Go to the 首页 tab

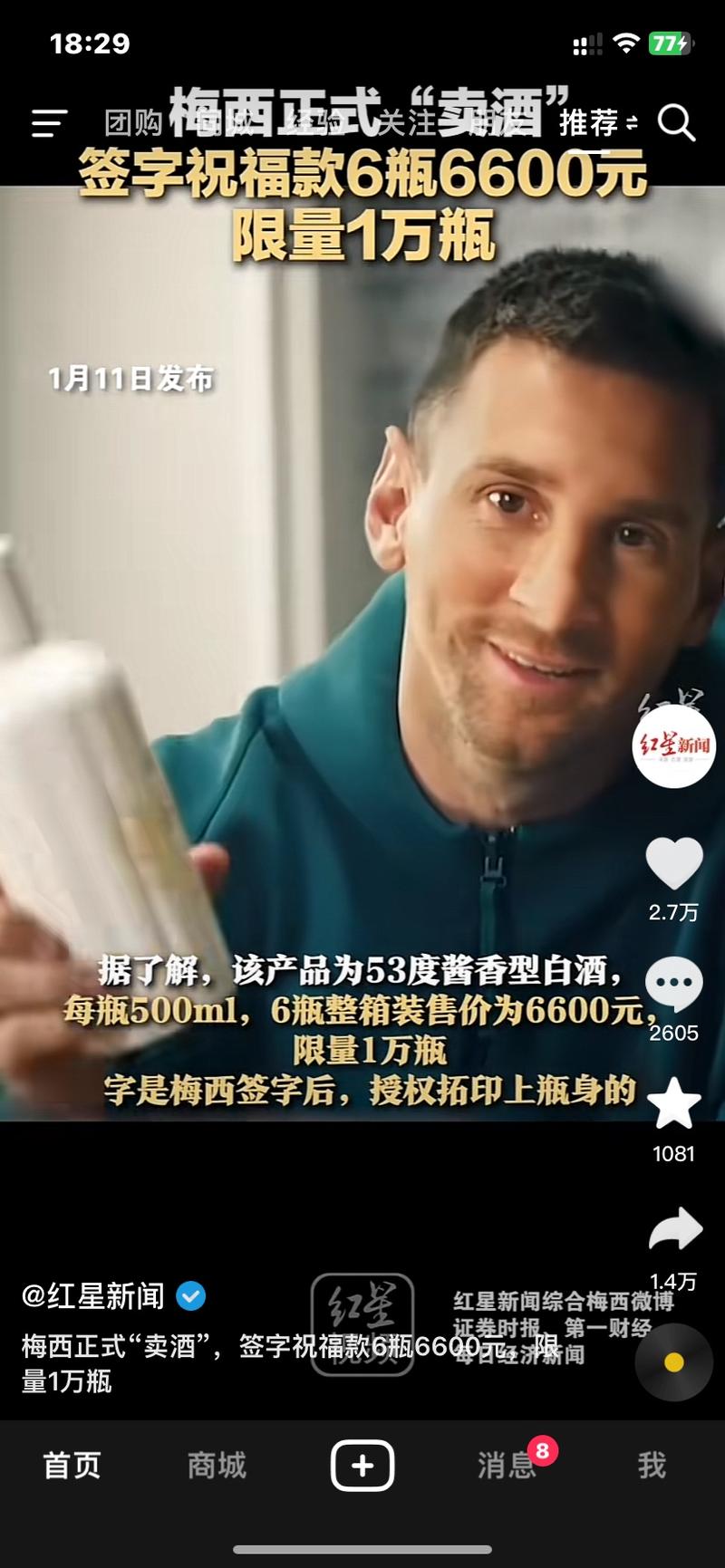(72, 1465)
